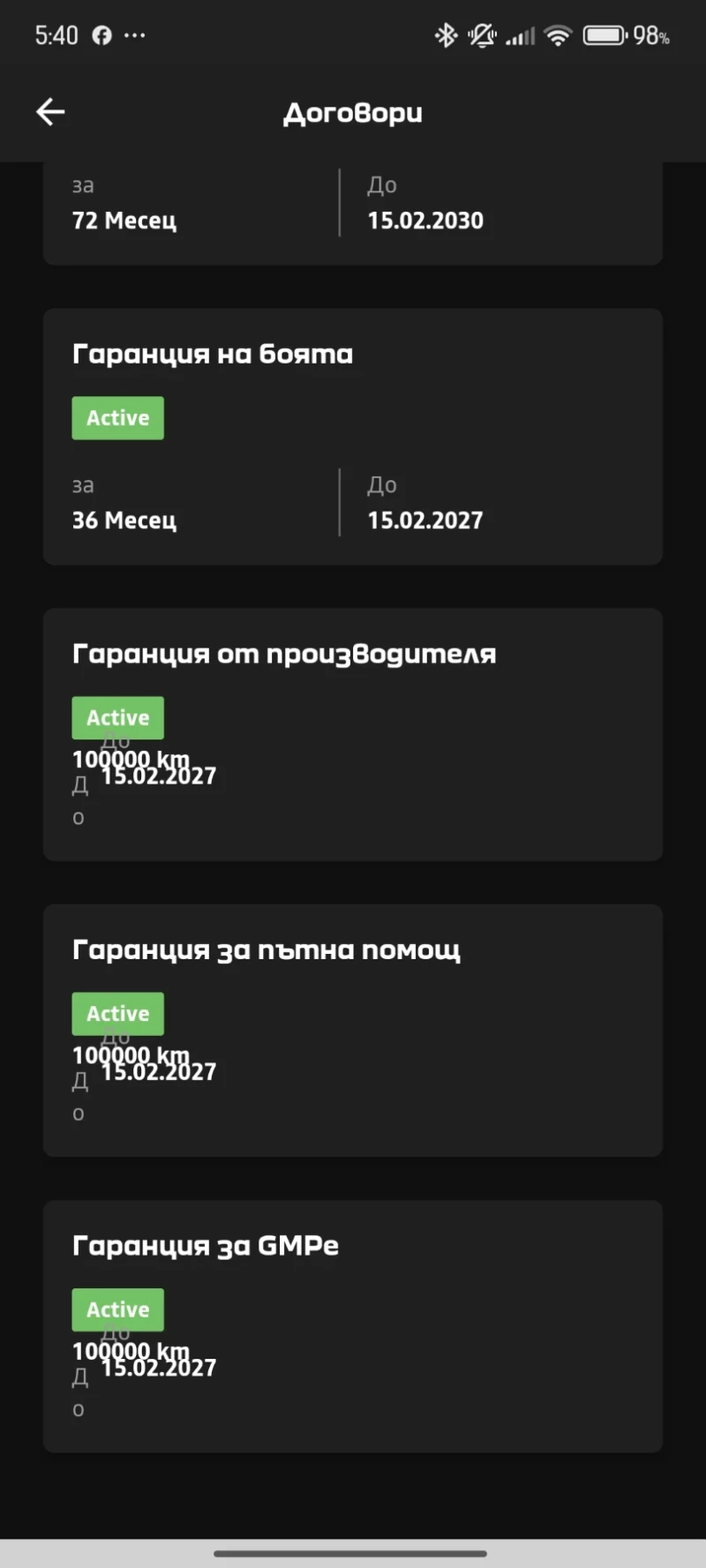Tap the Active badge under Гаранция на боята
The image size is (706, 1568).
[117, 417]
